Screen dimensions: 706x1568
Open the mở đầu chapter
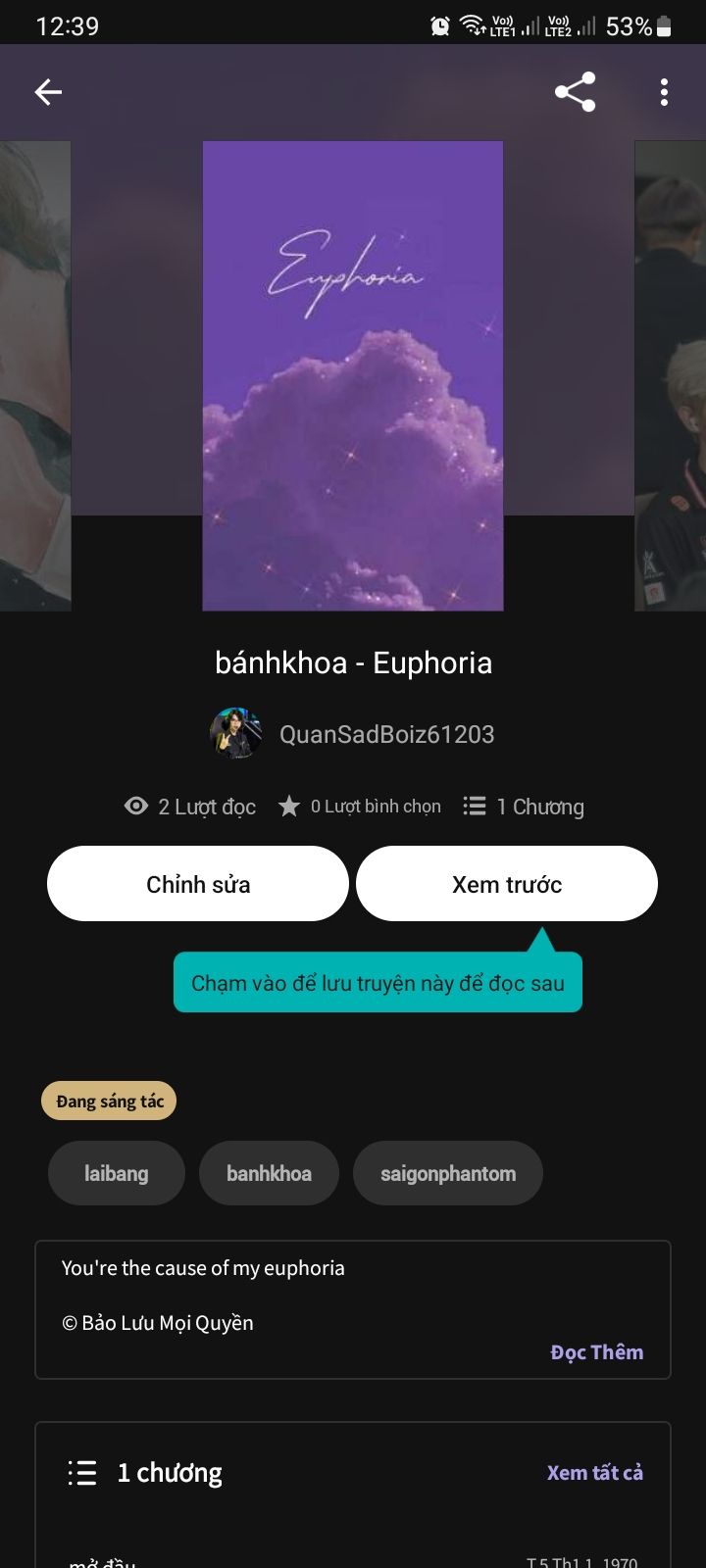103,1560
